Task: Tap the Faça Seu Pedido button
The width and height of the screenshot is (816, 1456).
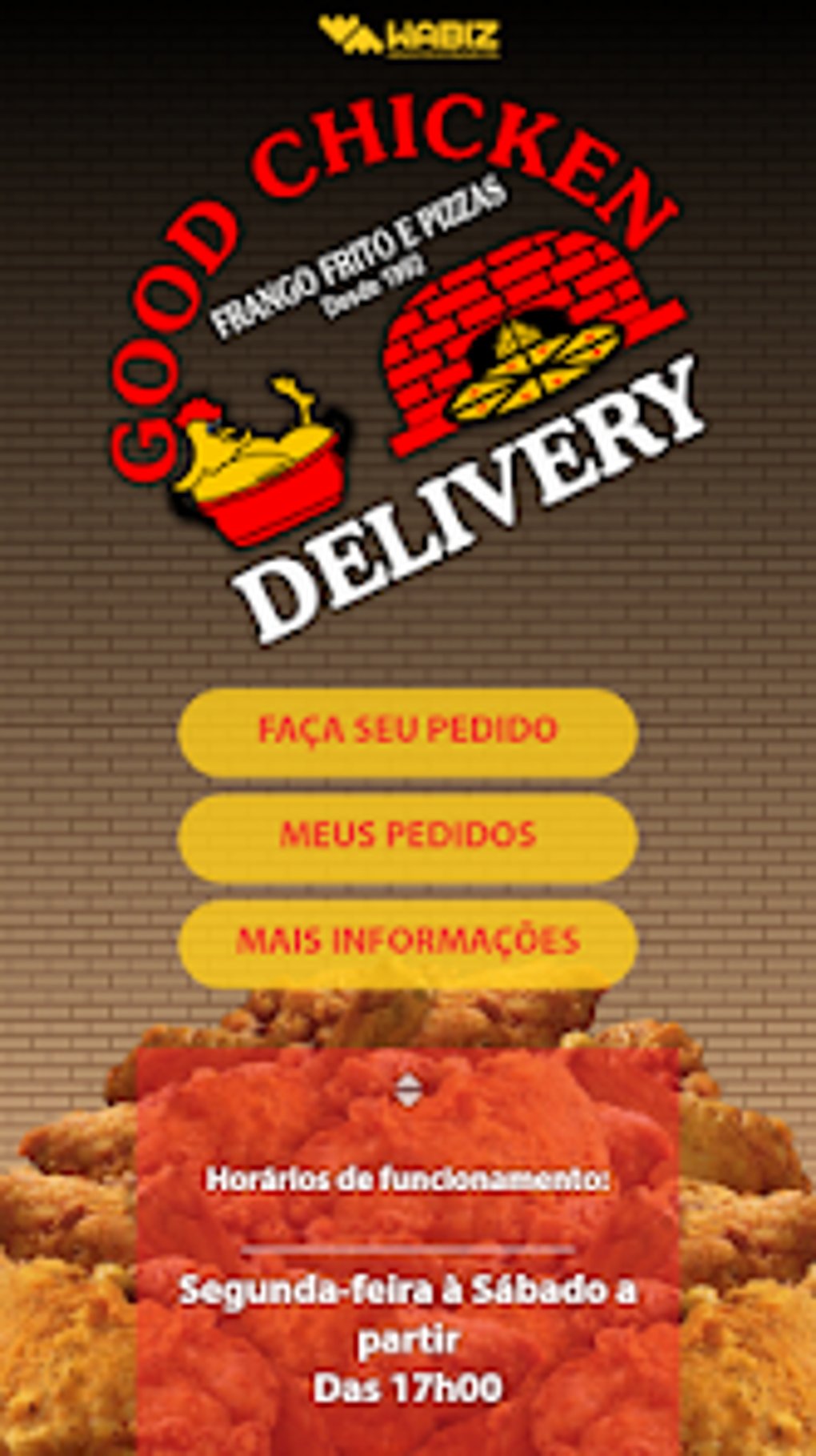Action: click(x=407, y=731)
